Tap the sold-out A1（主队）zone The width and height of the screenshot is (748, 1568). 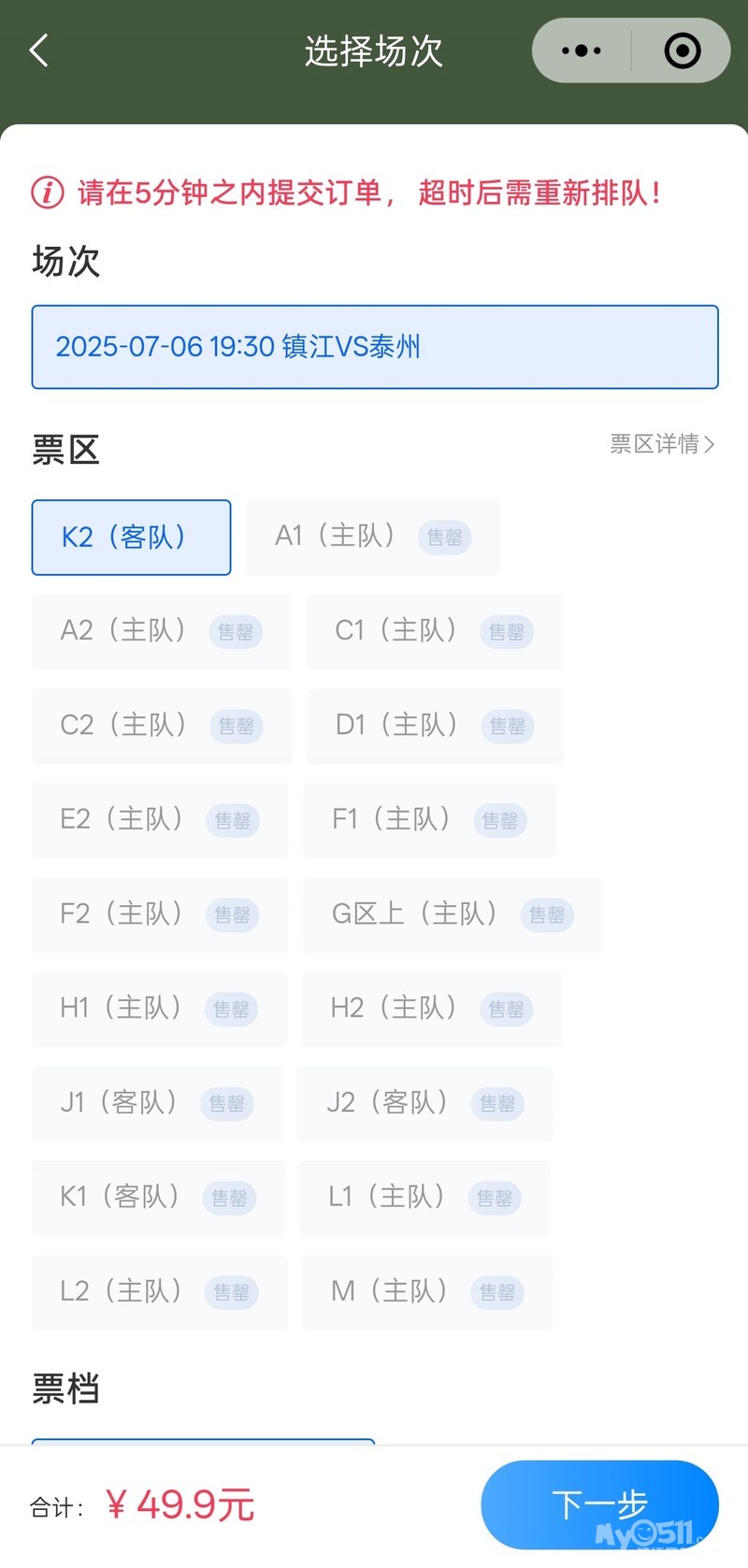click(x=373, y=538)
